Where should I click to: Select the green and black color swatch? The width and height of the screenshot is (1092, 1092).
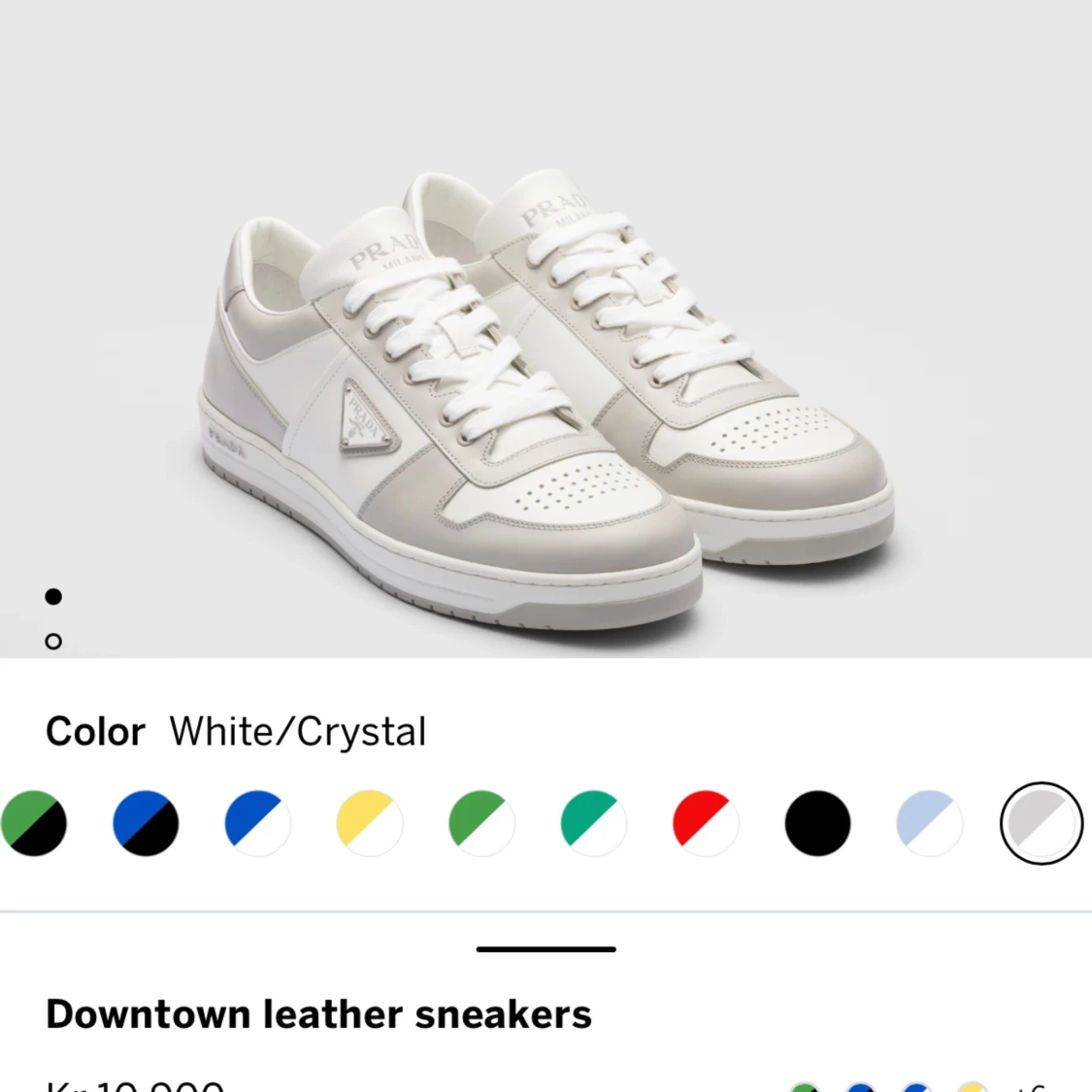tap(34, 823)
